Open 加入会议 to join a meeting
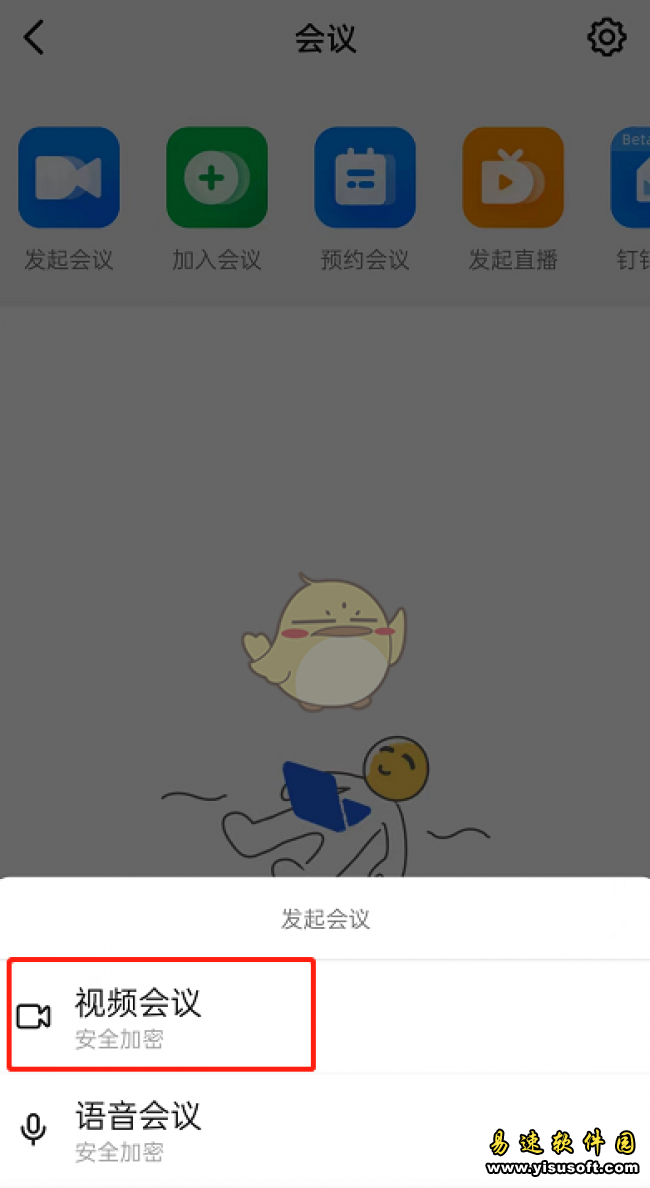This screenshot has height=1188, width=650. click(x=217, y=179)
